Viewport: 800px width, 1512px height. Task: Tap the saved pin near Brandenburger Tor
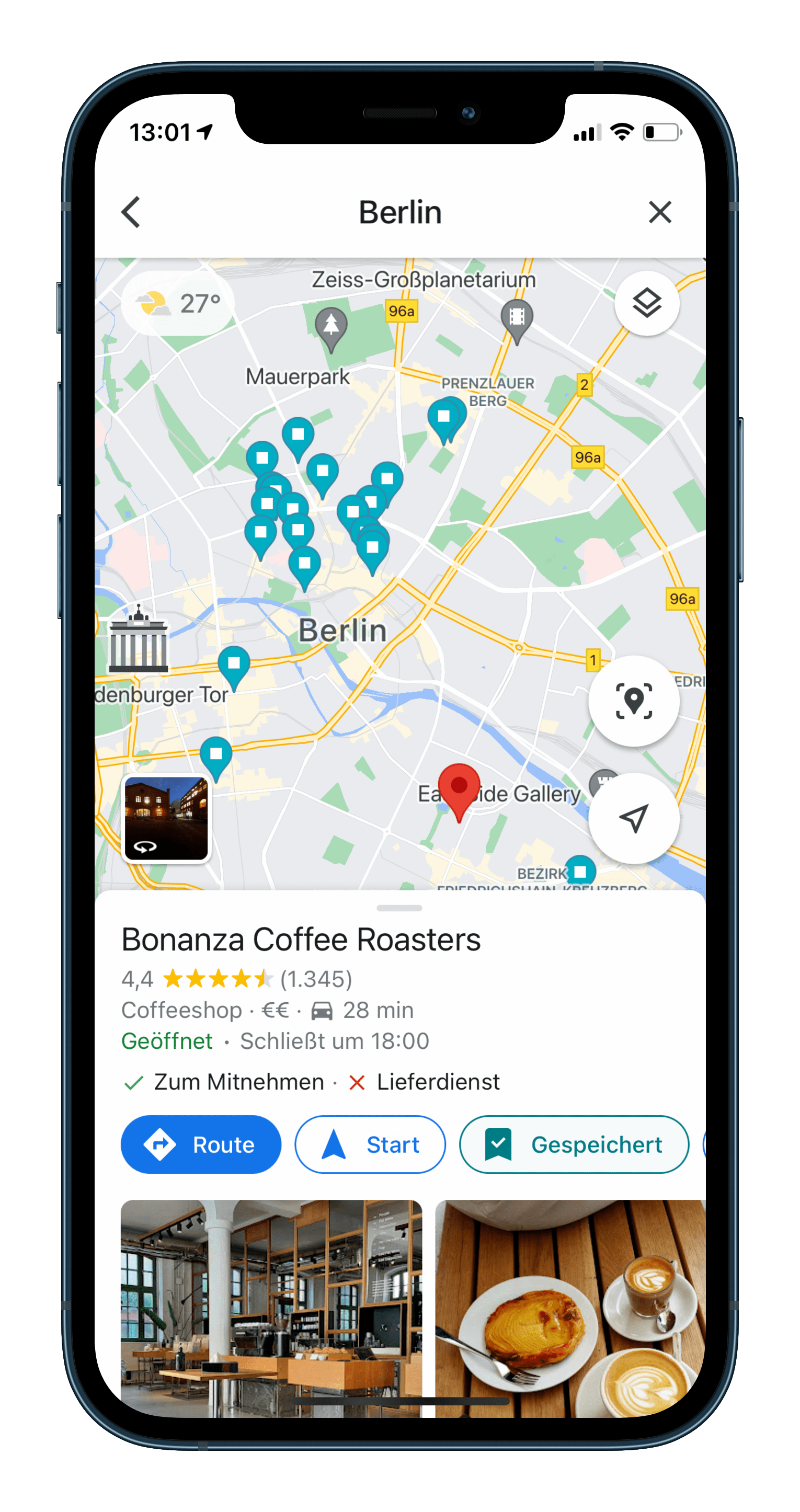pyautogui.click(x=234, y=665)
